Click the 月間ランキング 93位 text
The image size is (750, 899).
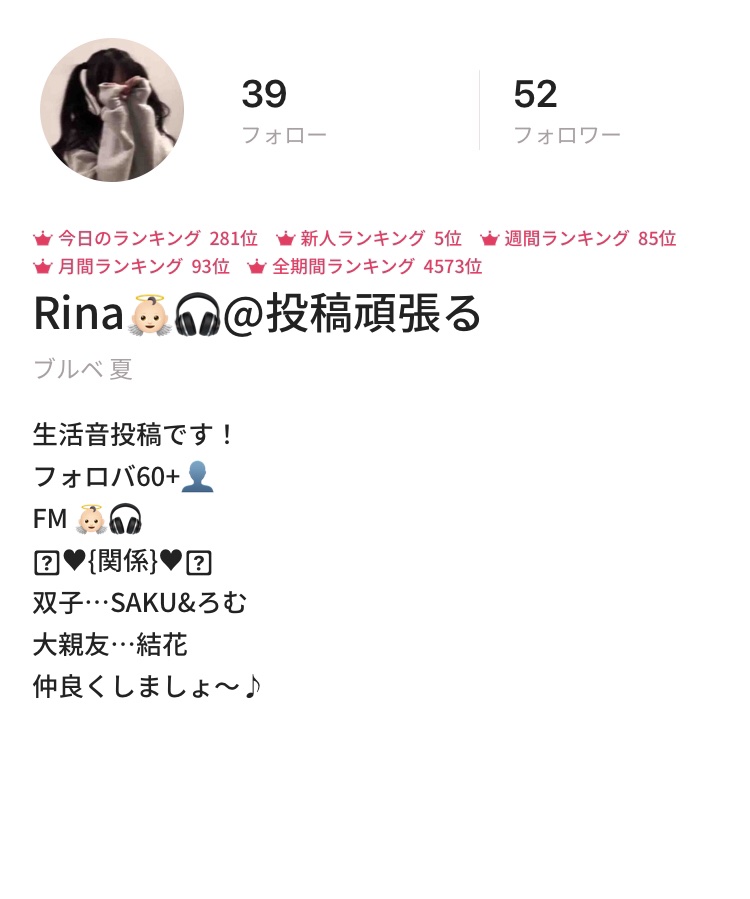(x=140, y=266)
